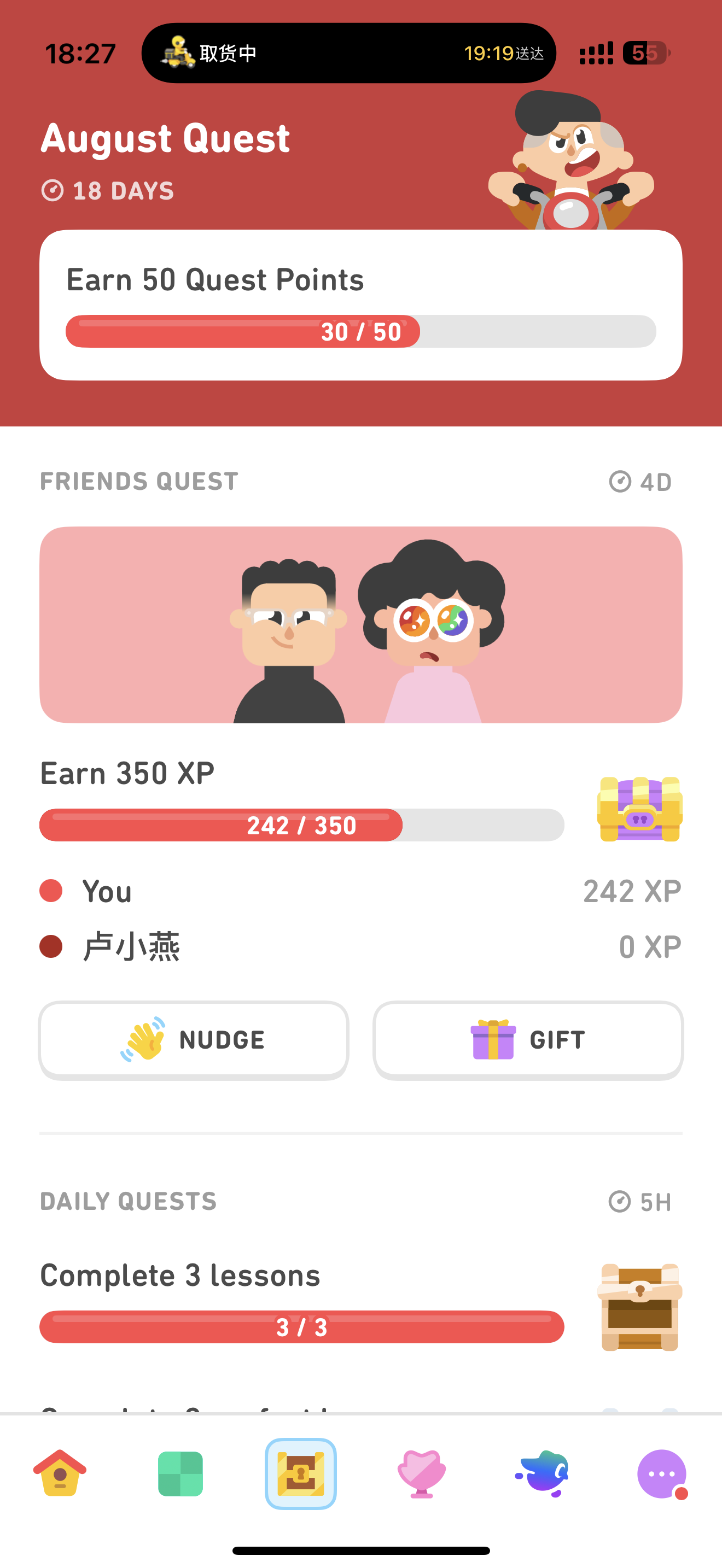Image resolution: width=722 pixels, height=1568 pixels.
Task: Go to the Home tab
Action: (x=60, y=1473)
